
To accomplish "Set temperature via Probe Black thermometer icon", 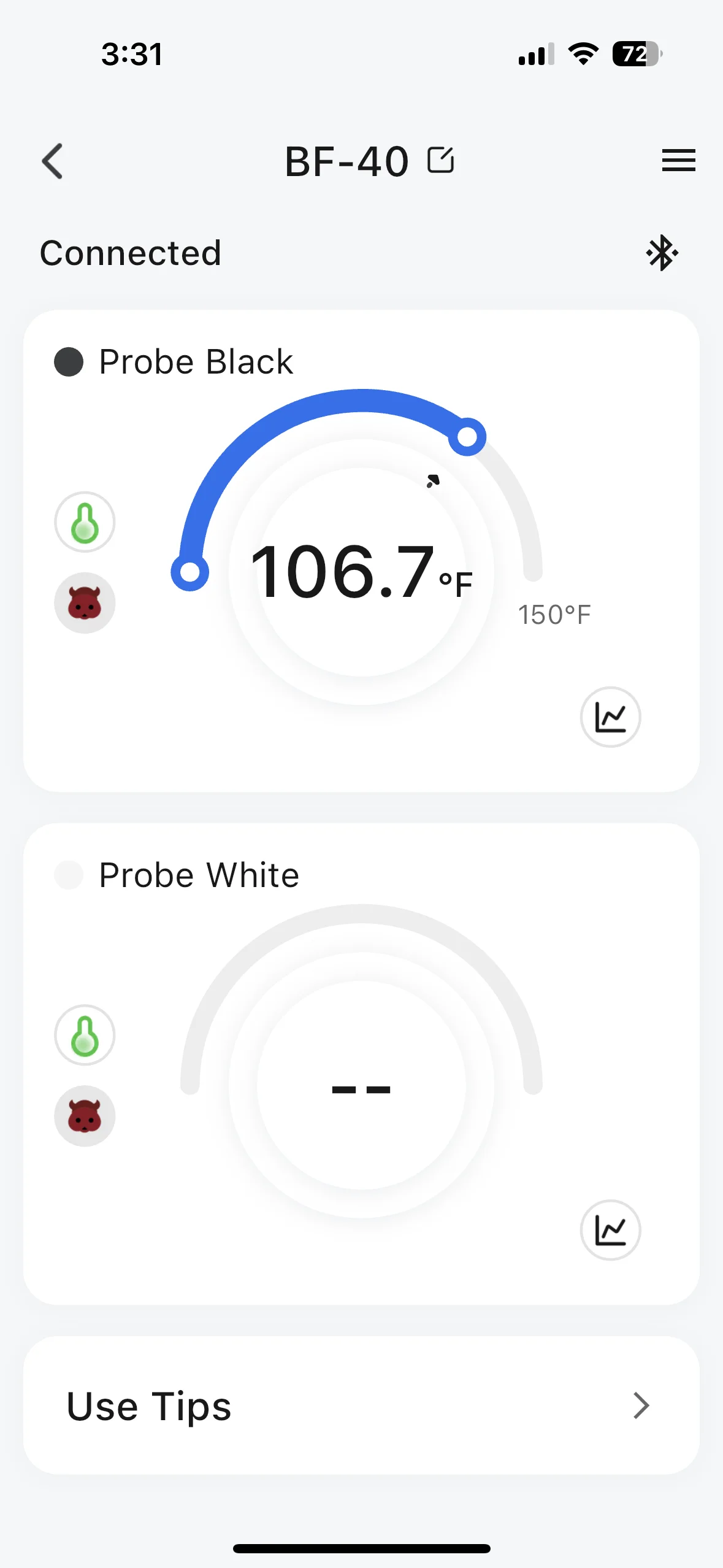I will pos(85,522).
